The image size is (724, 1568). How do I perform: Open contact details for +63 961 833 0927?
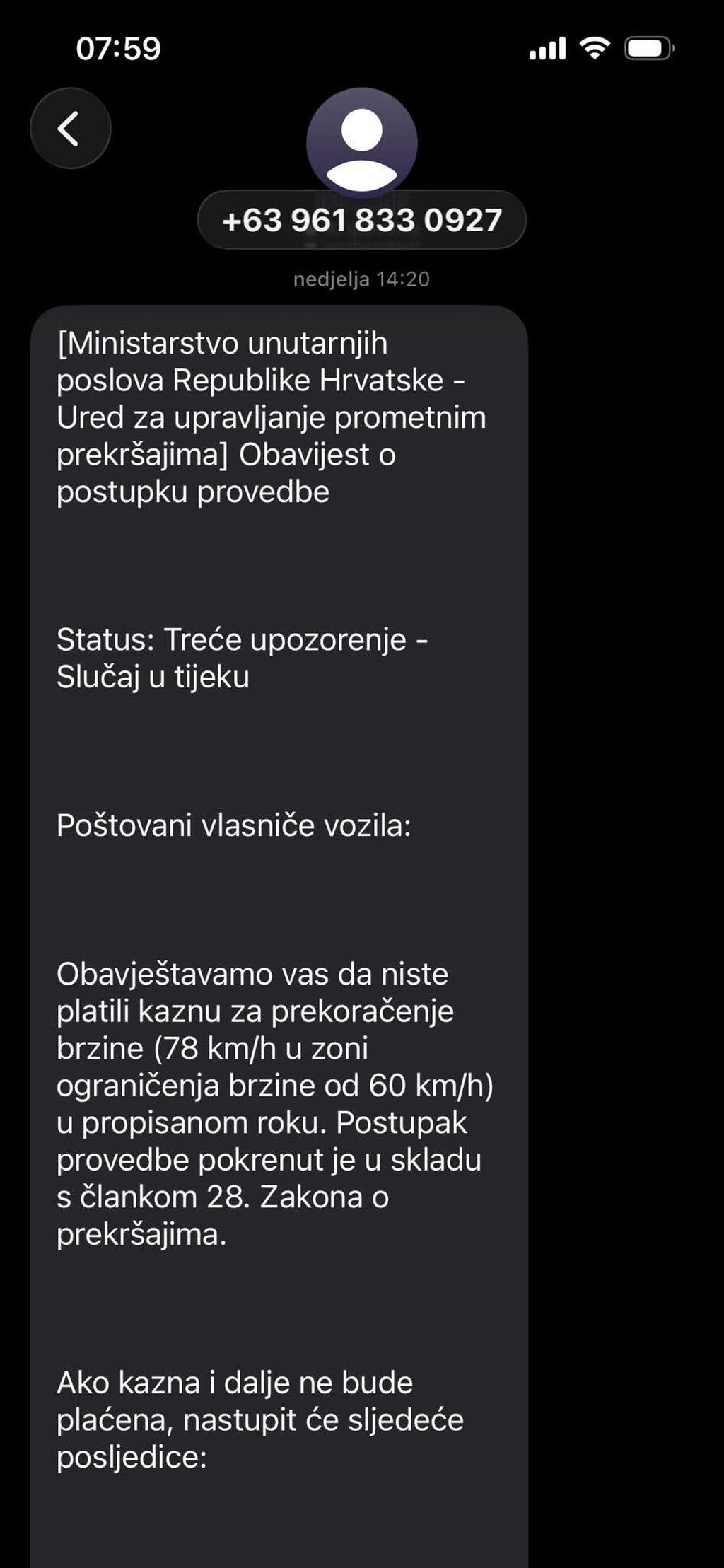point(361,220)
